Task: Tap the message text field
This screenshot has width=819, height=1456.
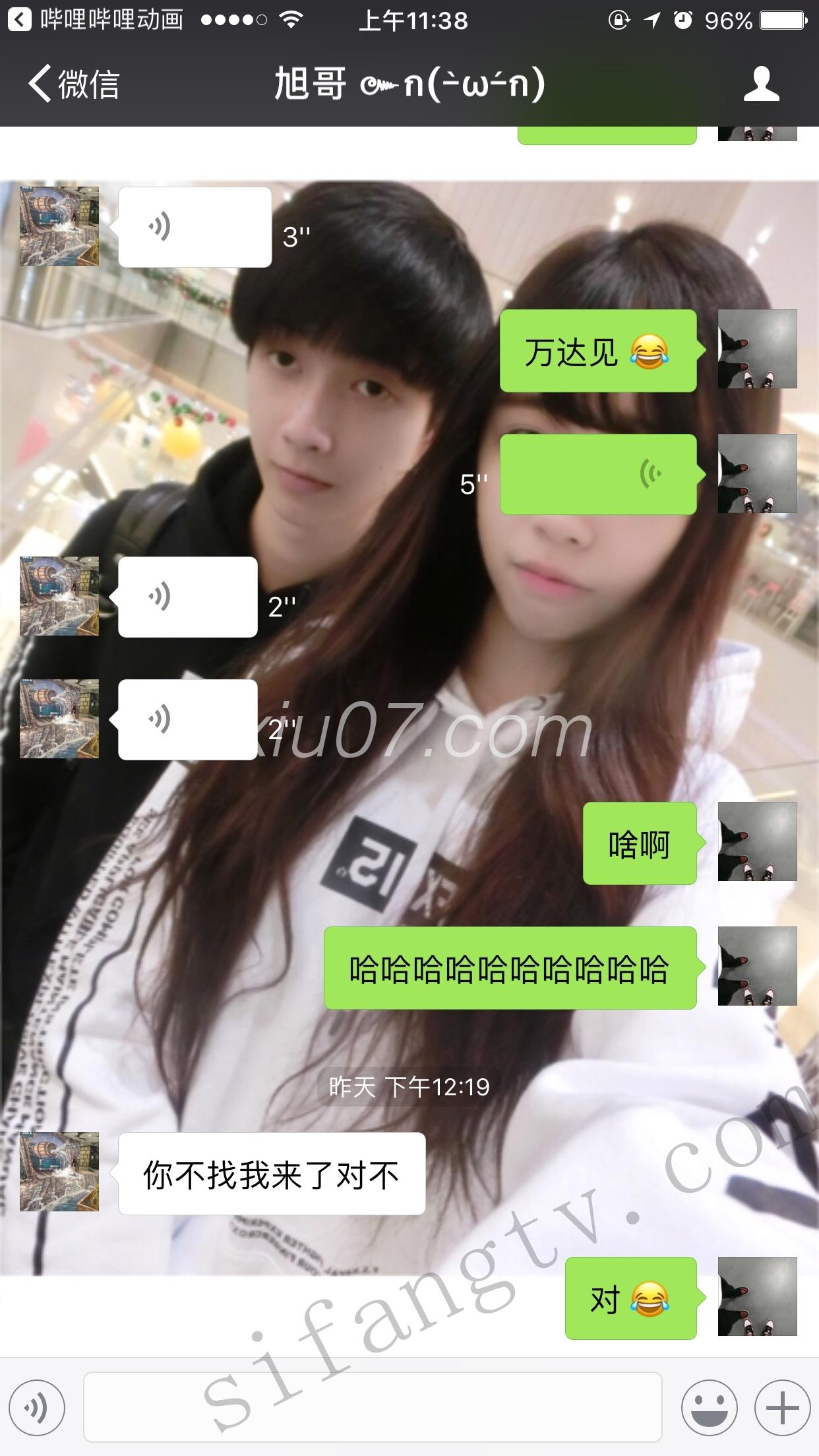Action: (373, 1408)
